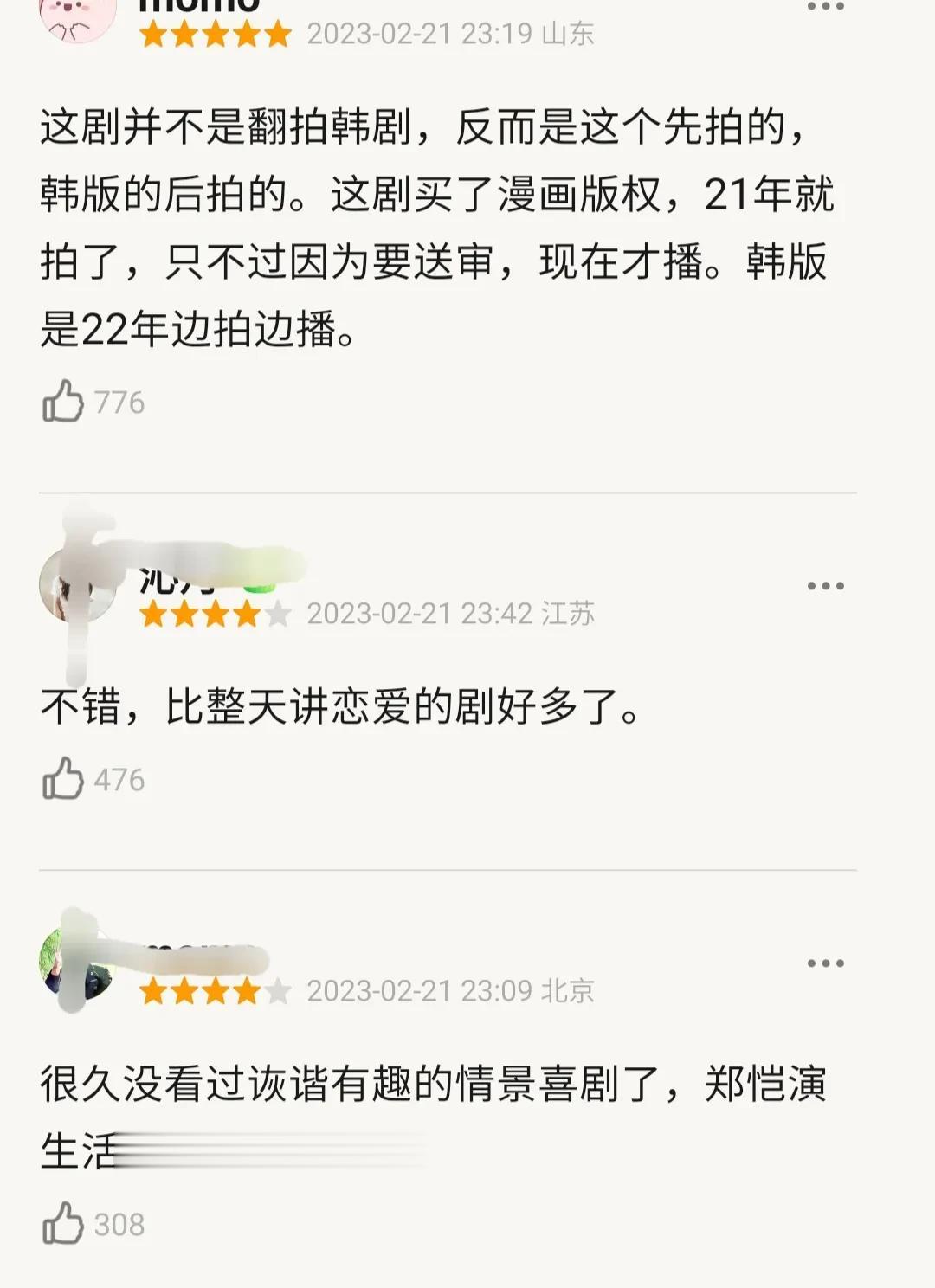935x1288 pixels.
Task: Open more options on the 北京 review
Action: (825, 963)
